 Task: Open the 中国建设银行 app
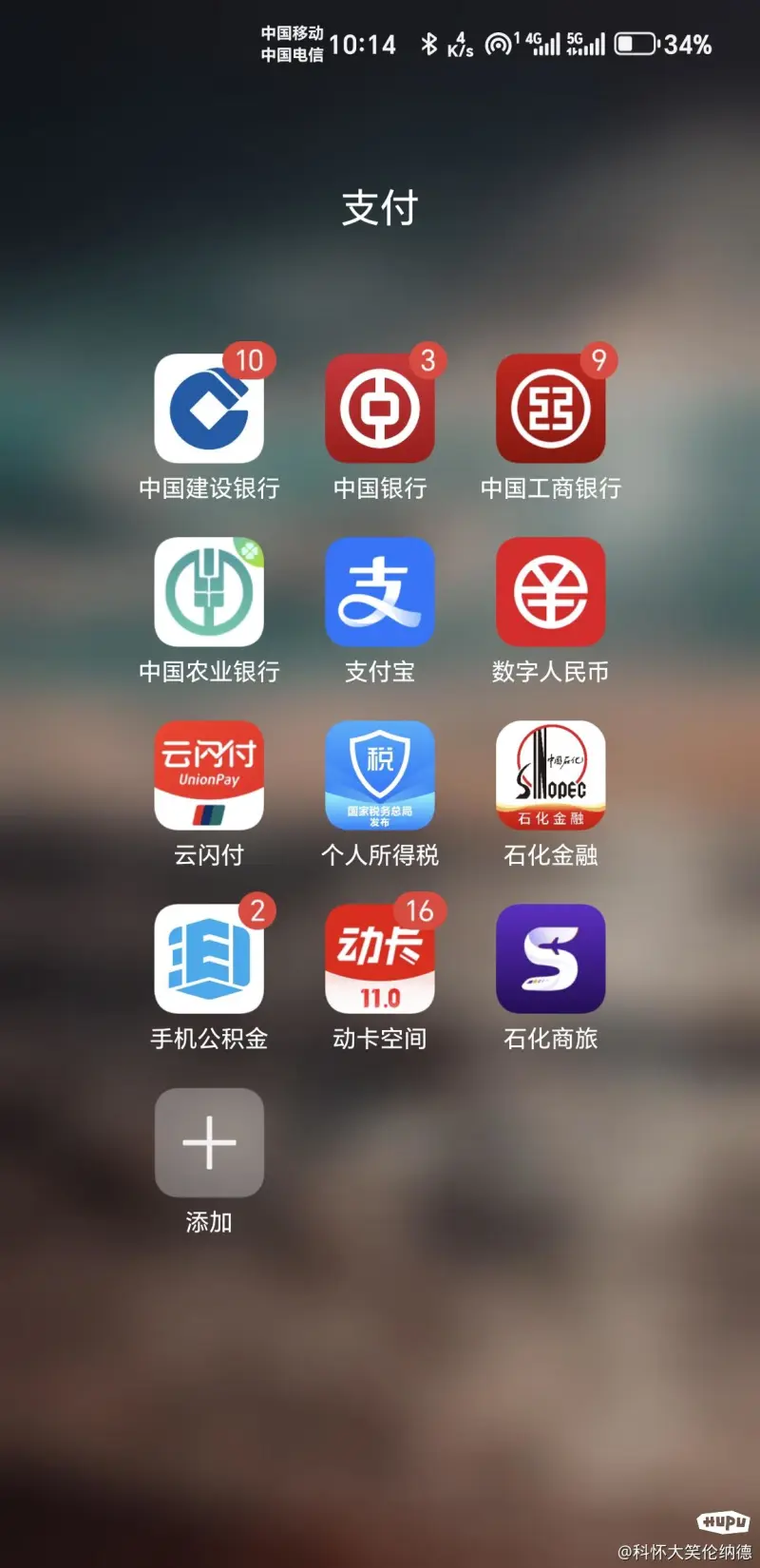tap(209, 409)
